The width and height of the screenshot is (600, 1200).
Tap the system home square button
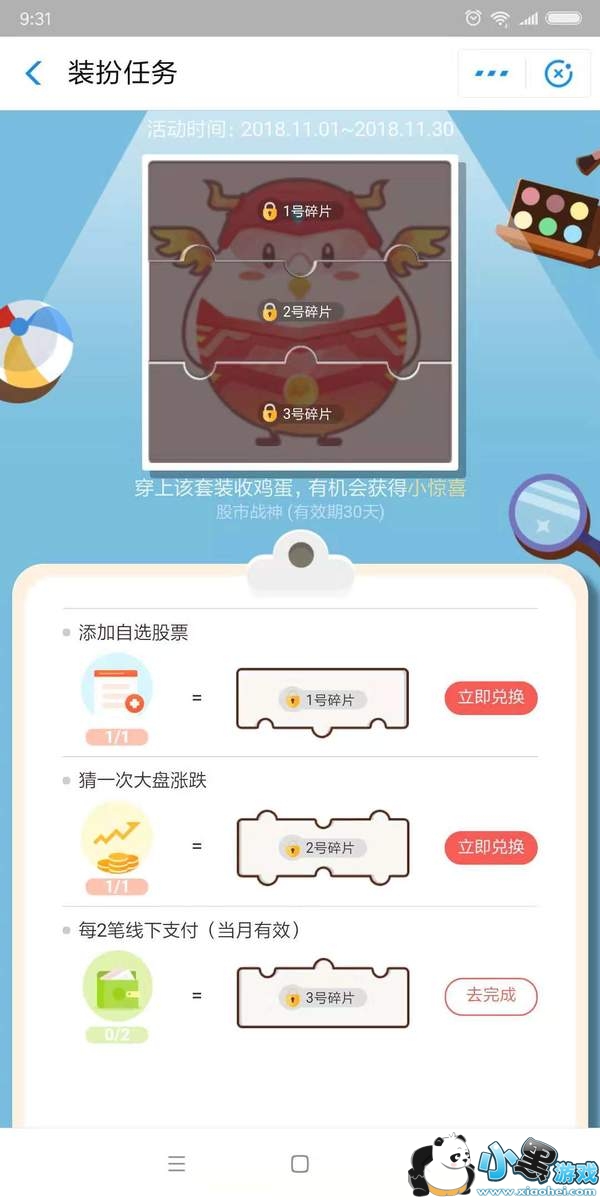tap(299, 1163)
